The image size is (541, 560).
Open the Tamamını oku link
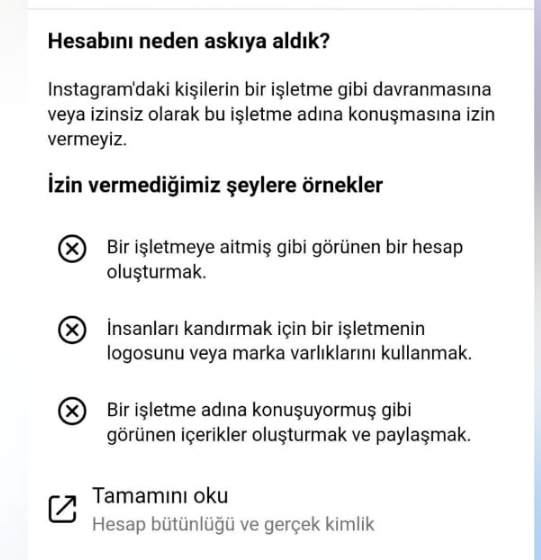coord(211,509)
